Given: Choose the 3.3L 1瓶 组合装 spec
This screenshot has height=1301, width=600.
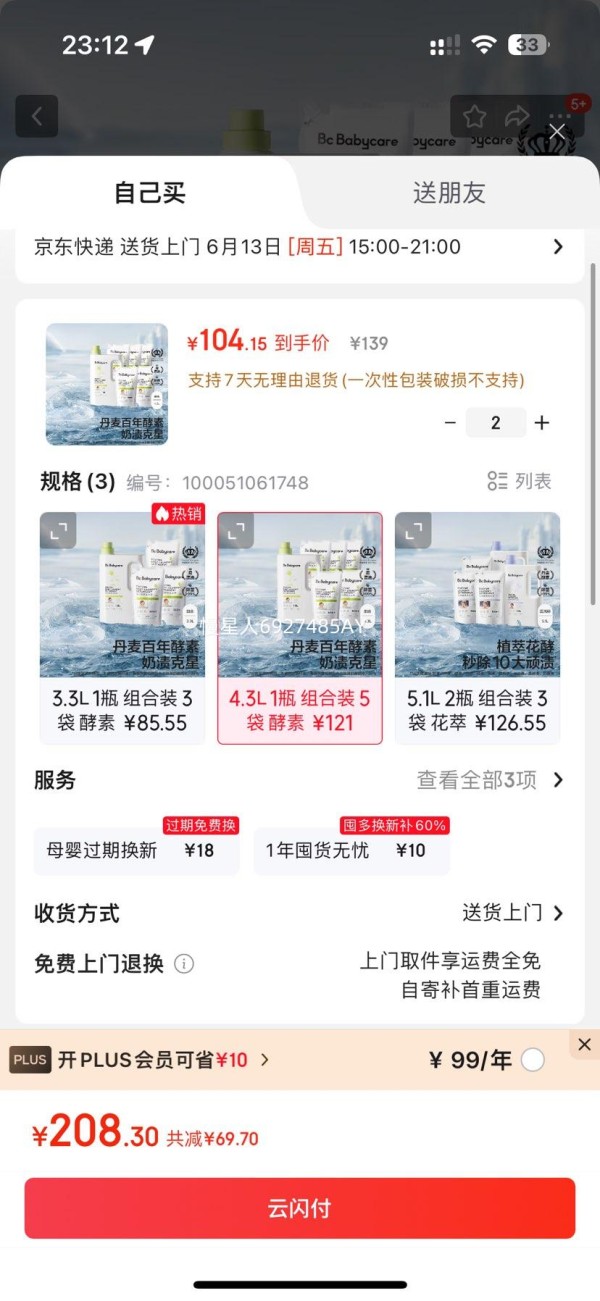Looking at the screenshot, I should coord(122,628).
